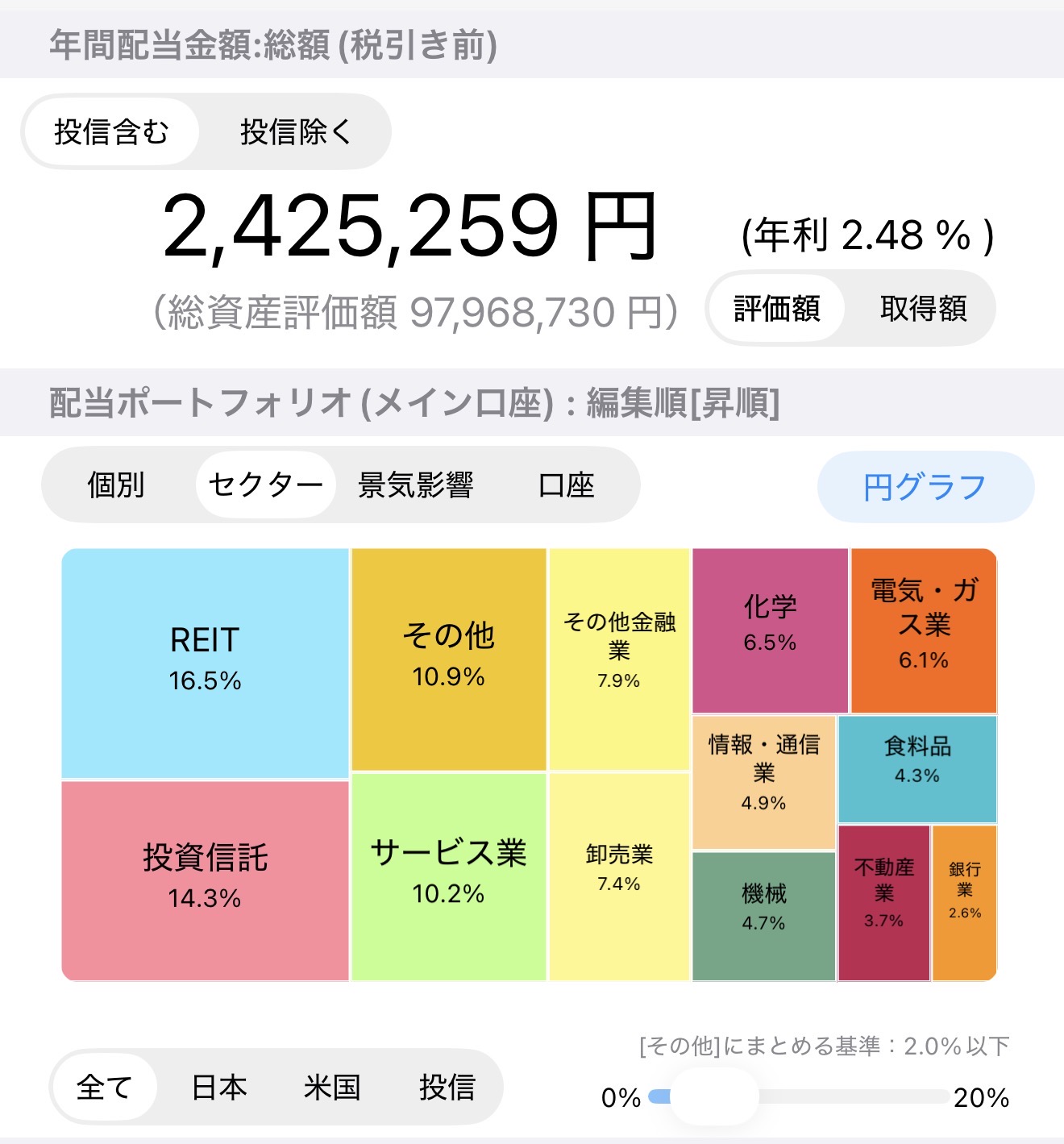Open the 円グラフ pie chart
This screenshot has height=1144, width=1064.
(925, 487)
